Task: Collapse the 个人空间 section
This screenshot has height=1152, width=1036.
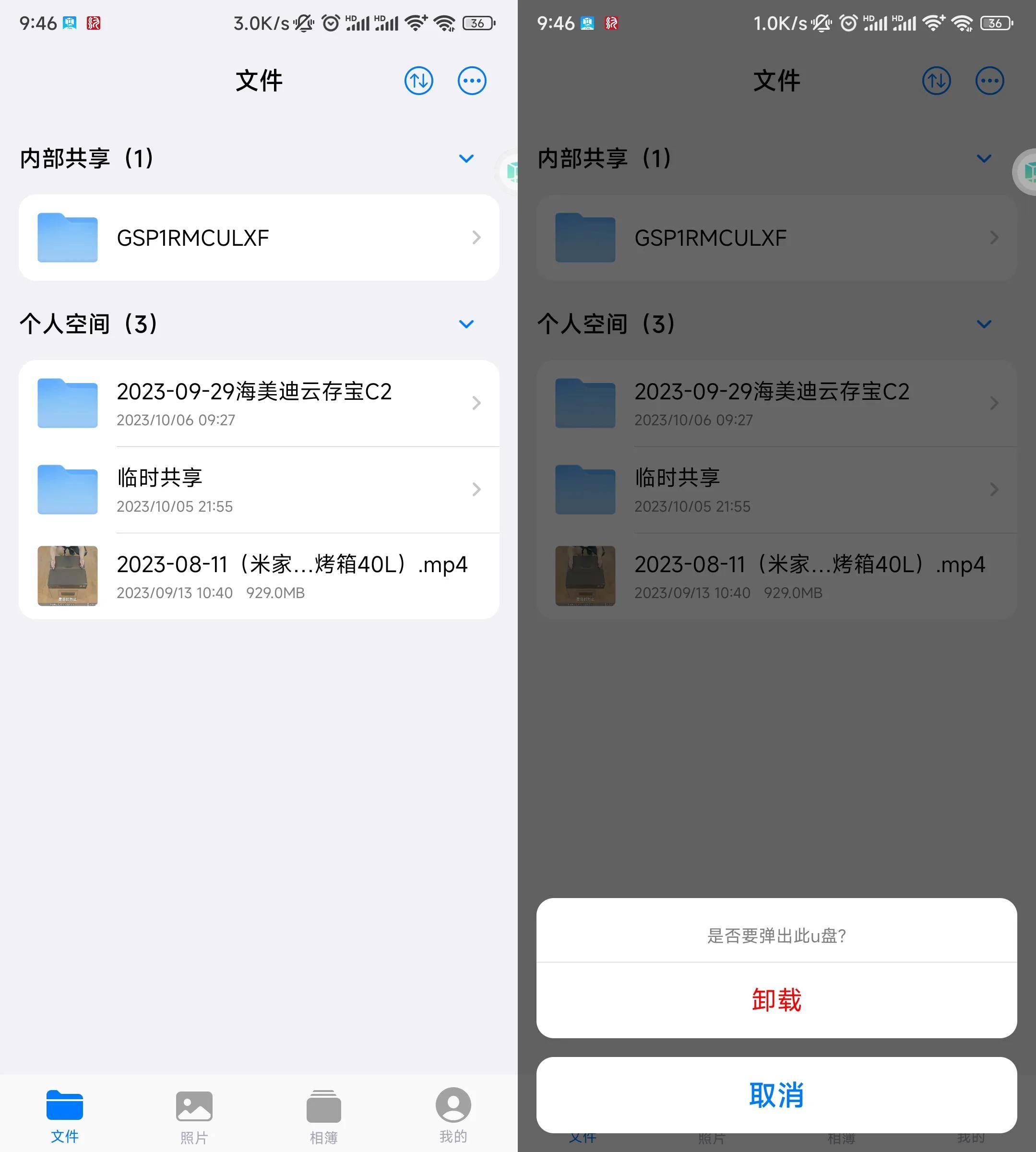Action: tap(465, 324)
